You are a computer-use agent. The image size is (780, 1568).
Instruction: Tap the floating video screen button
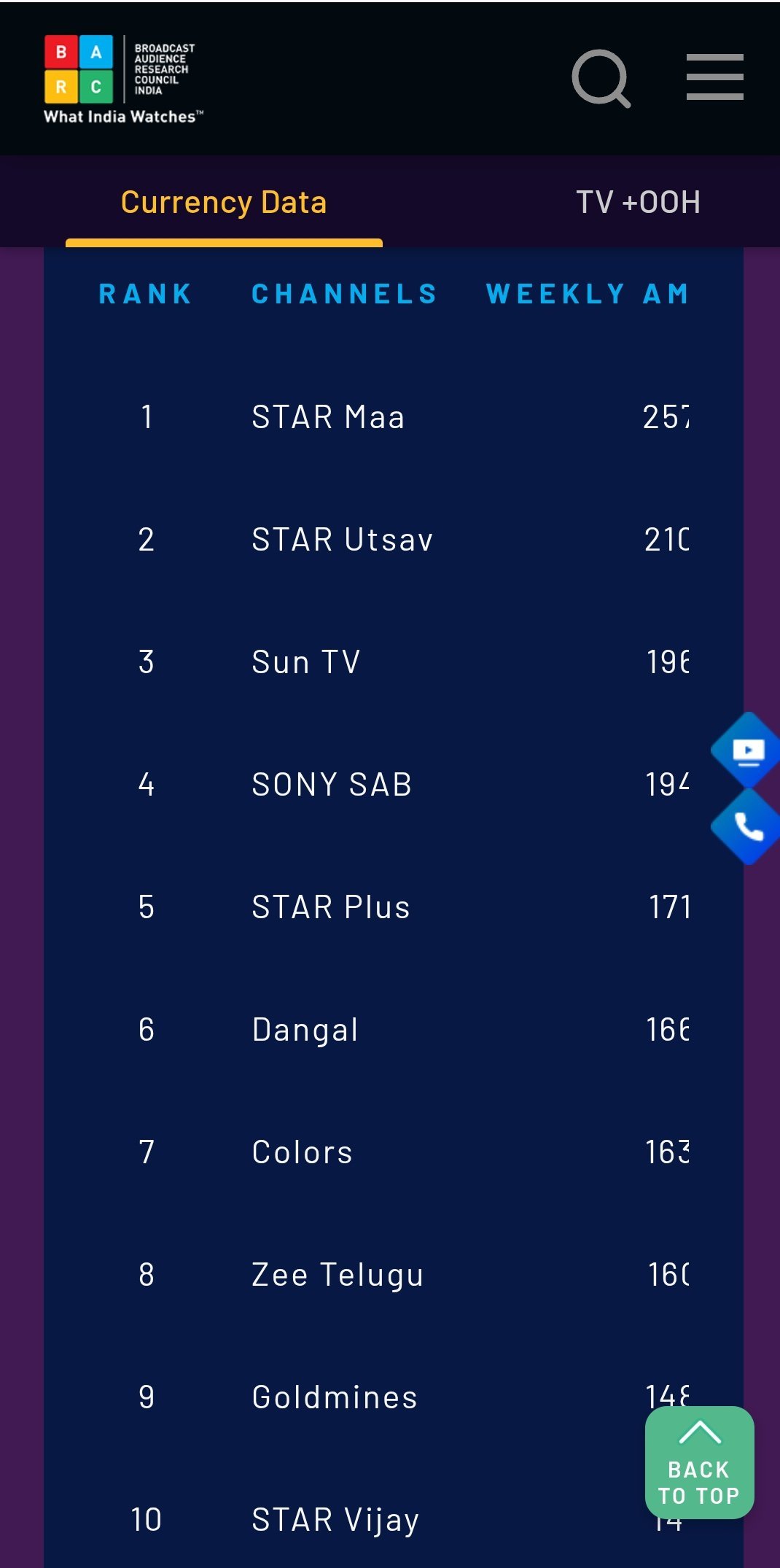(747, 750)
